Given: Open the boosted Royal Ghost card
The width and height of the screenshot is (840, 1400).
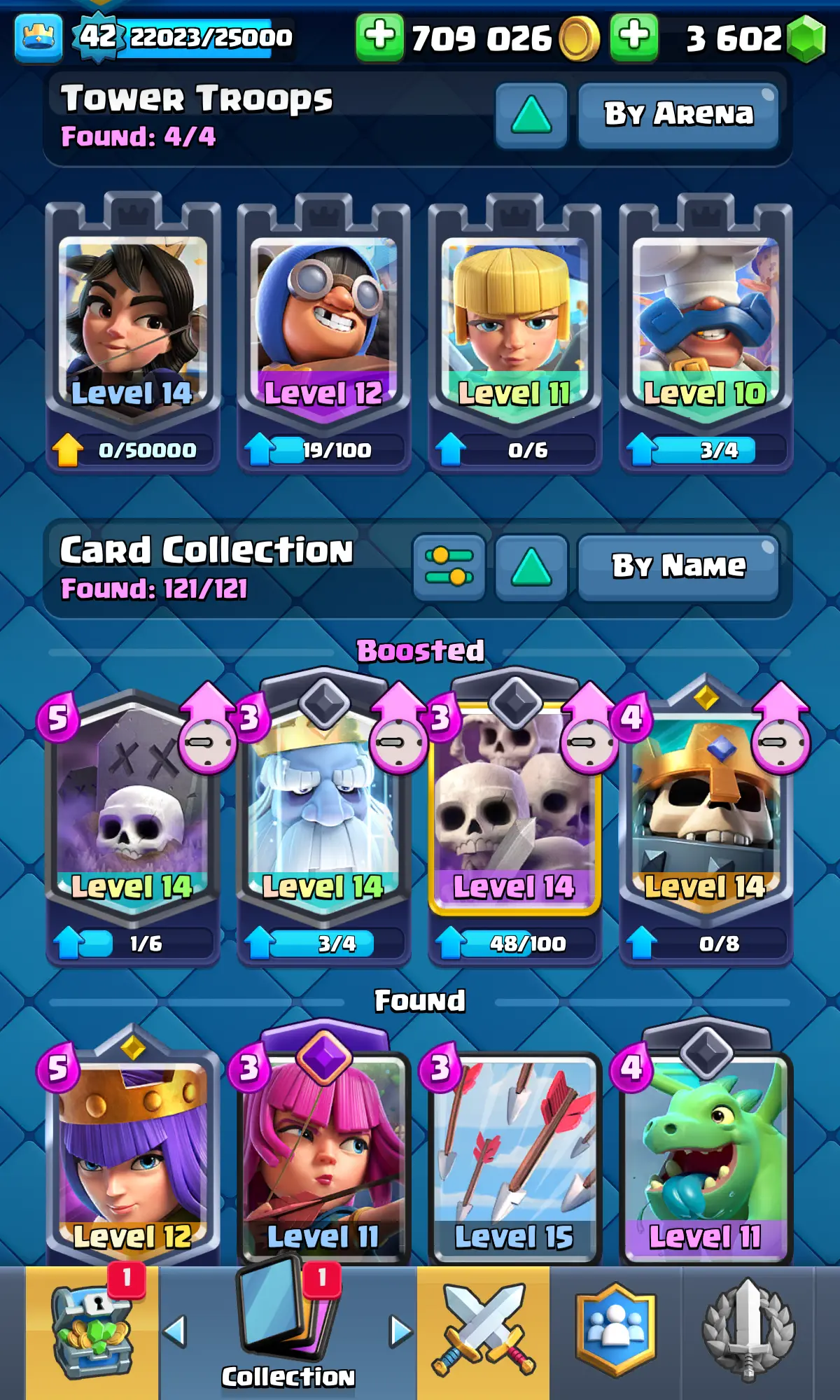Looking at the screenshot, I should click(323, 812).
